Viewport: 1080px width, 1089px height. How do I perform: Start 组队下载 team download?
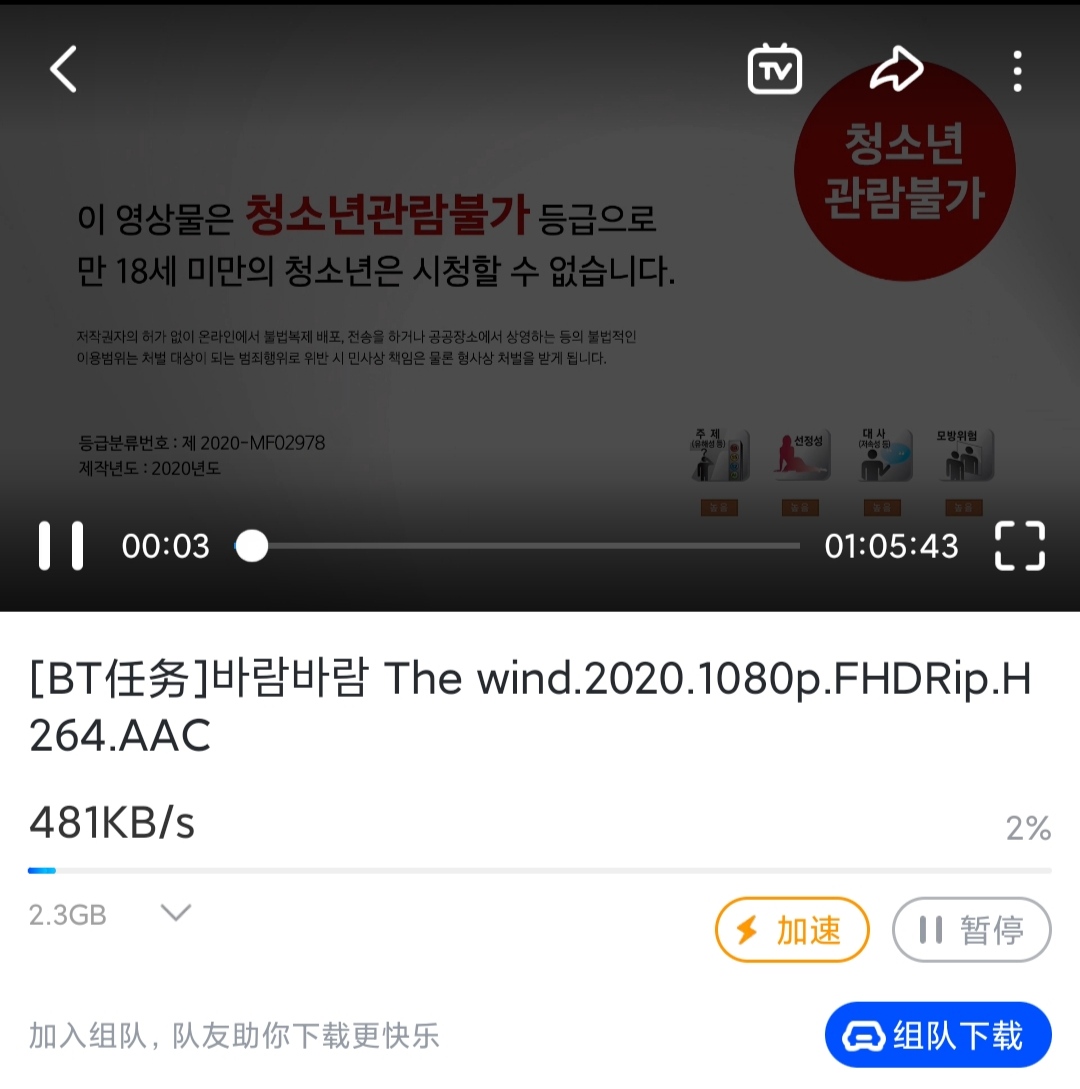click(x=938, y=1036)
